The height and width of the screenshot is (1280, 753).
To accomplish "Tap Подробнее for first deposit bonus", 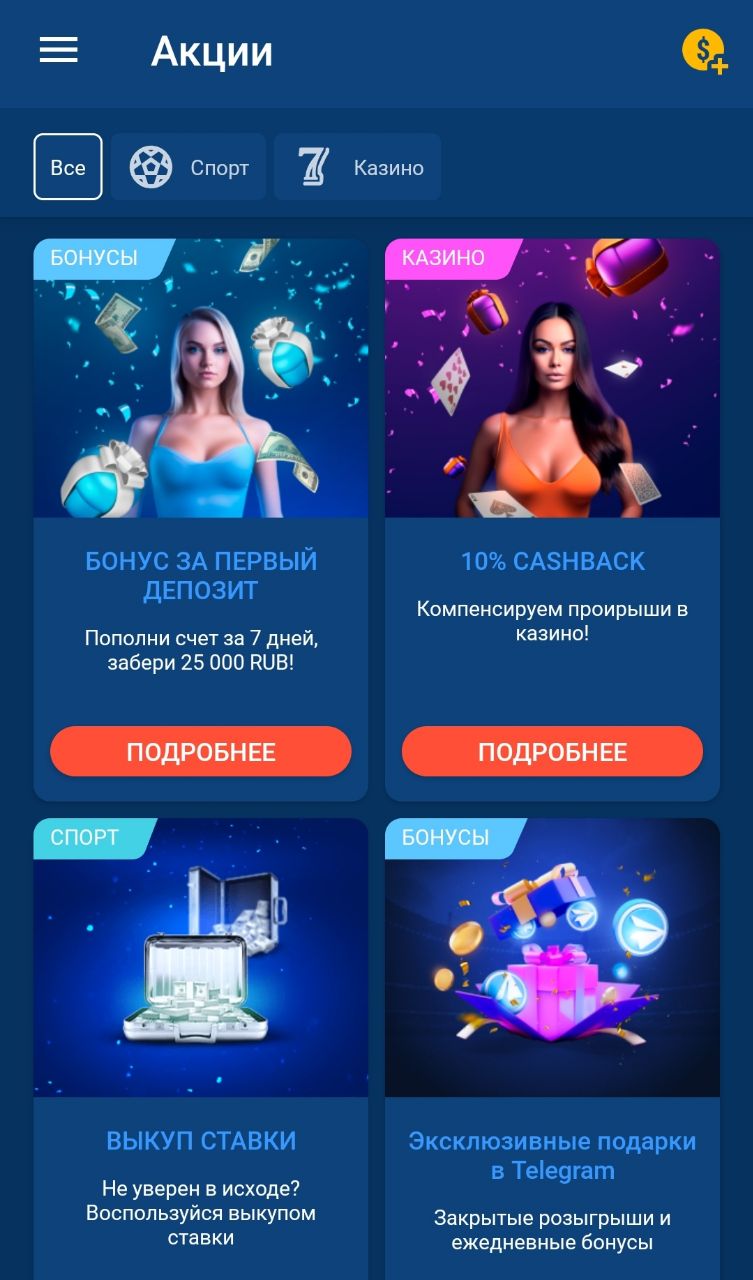I will pos(201,752).
